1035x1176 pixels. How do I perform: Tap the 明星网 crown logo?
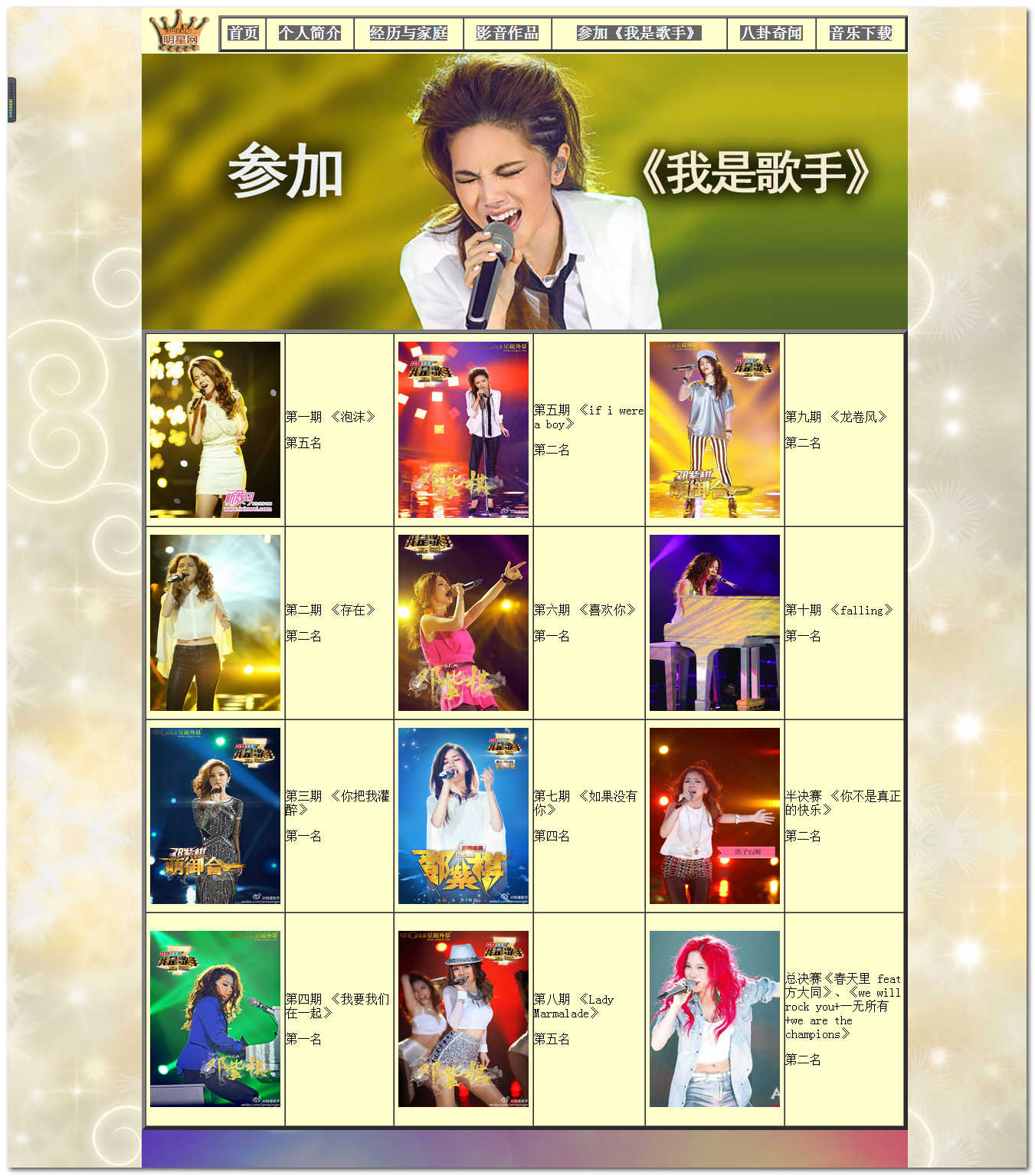pyautogui.click(x=179, y=31)
